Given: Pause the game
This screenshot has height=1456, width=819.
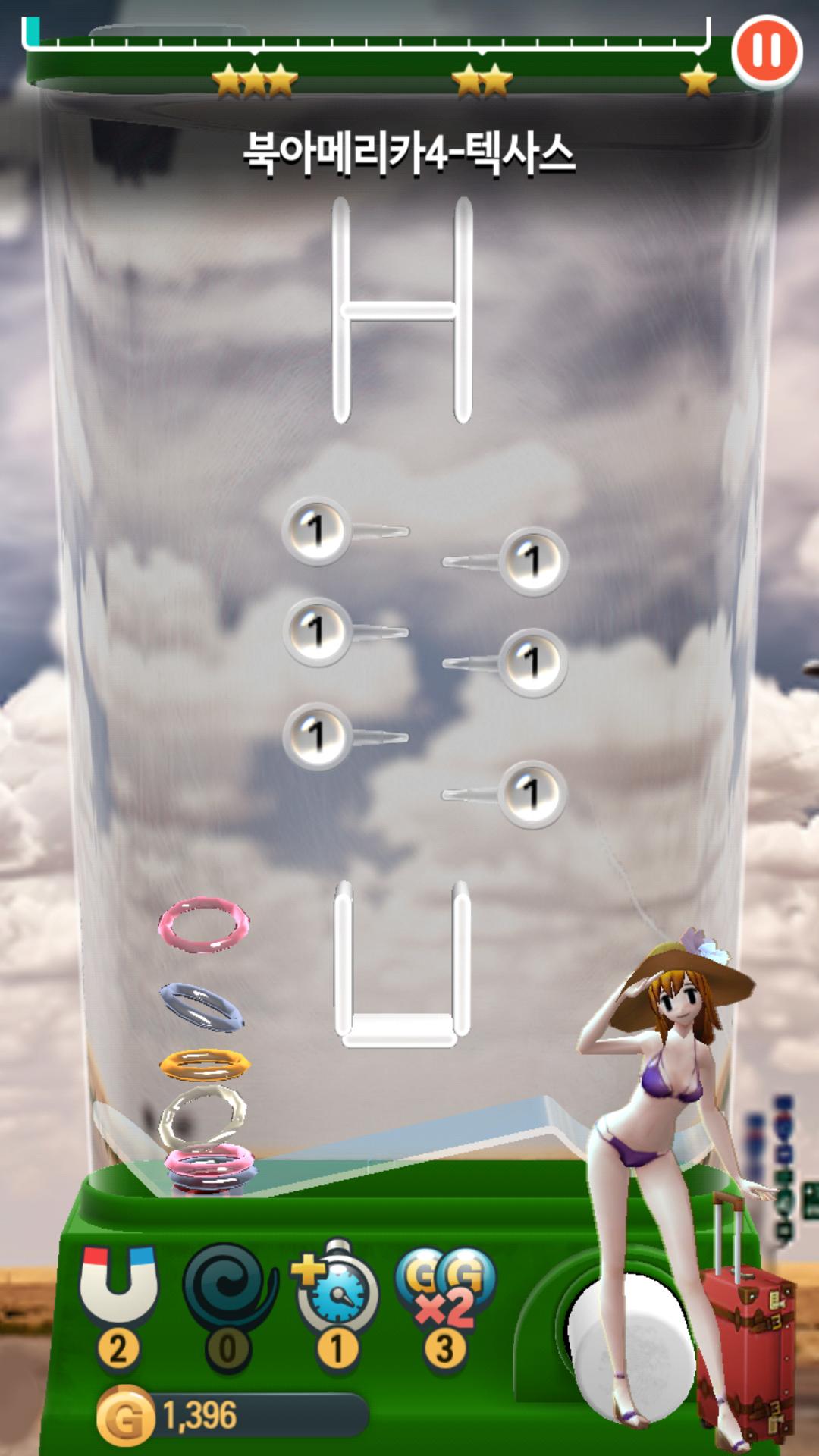Looking at the screenshot, I should click(x=767, y=51).
